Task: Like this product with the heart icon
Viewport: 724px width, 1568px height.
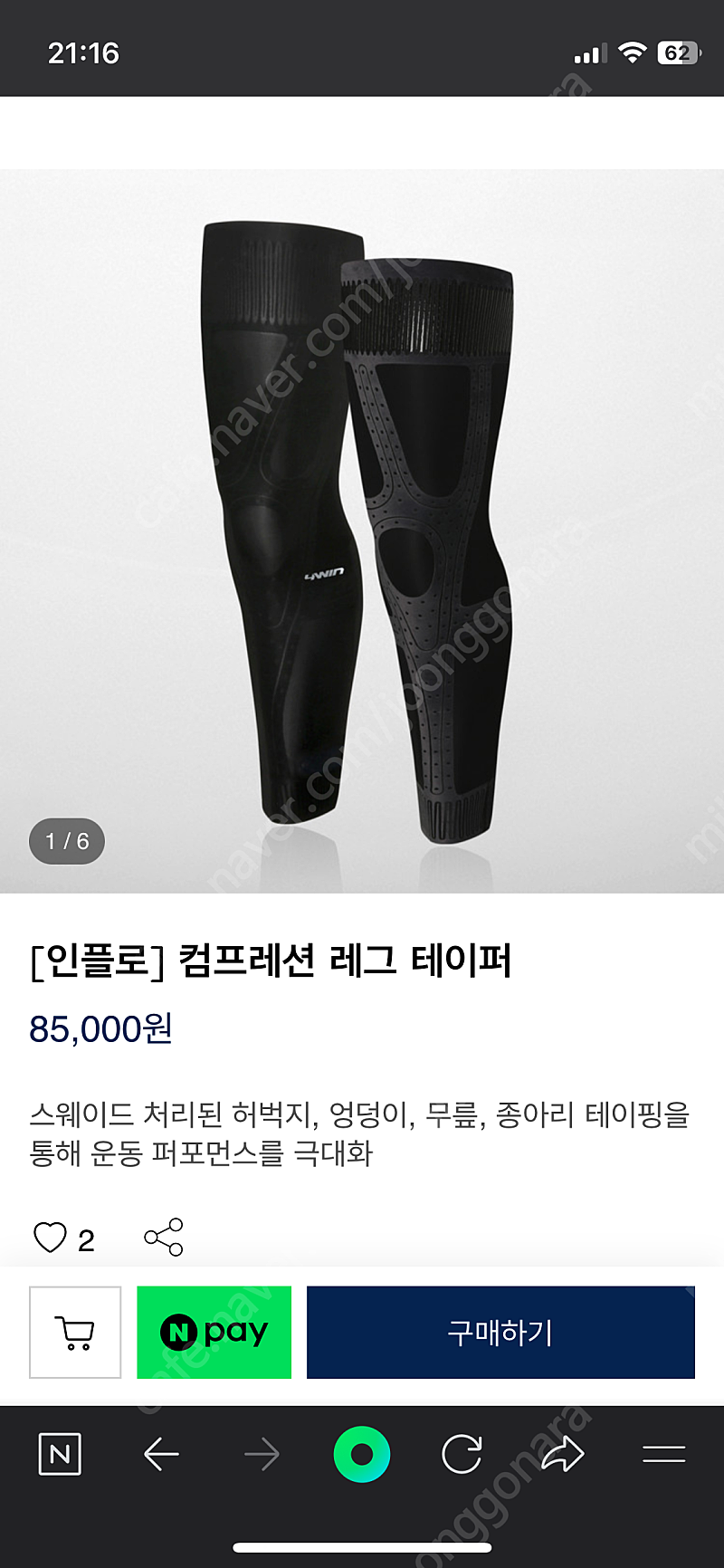Action: tap(50, 1238)
